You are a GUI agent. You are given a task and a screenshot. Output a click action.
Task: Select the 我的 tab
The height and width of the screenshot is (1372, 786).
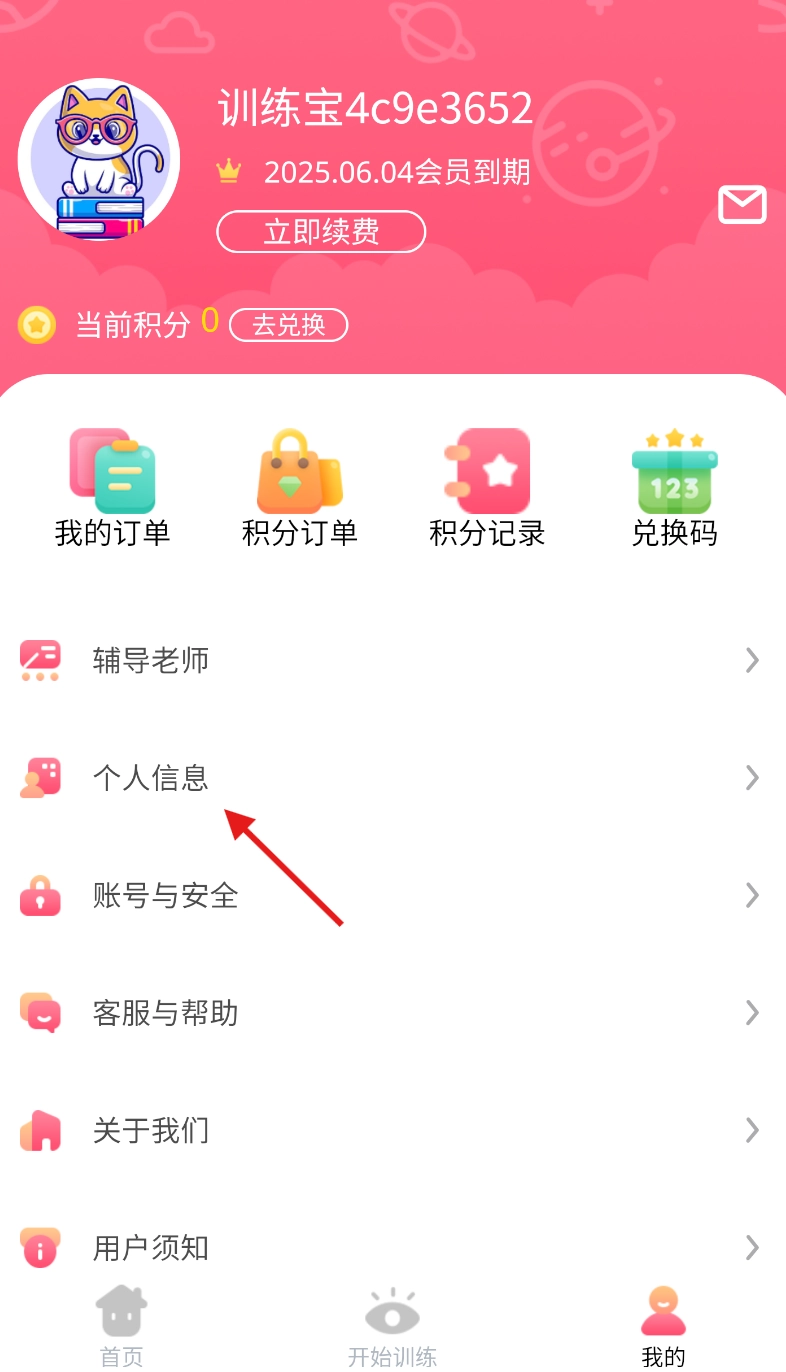click(663, 1326)
